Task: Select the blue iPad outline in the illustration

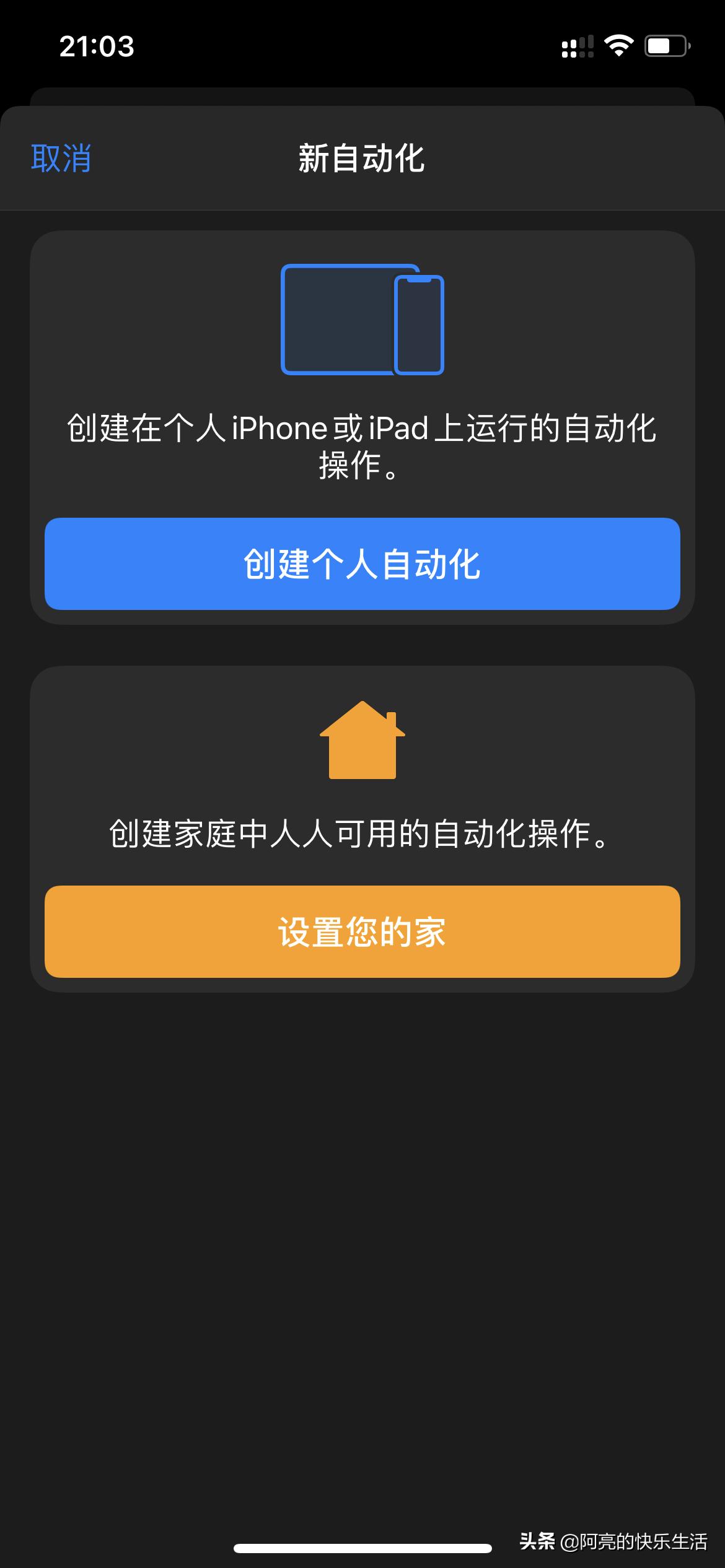Action: (338, 319)
